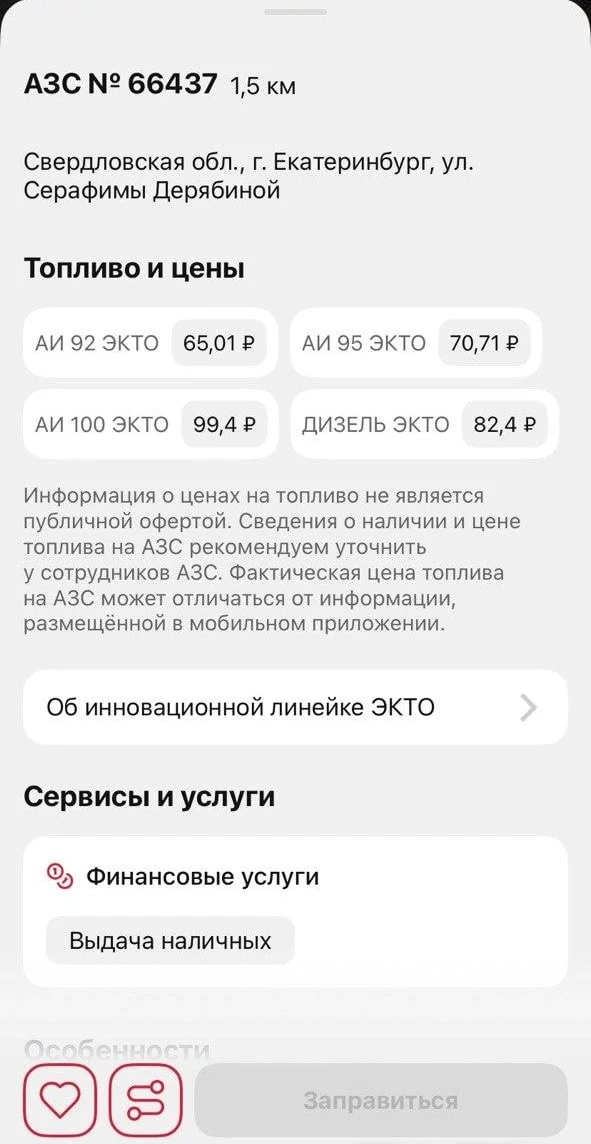Tap the Выдача наличных chip
The image size is (591, 1144).
click(170, 940)
